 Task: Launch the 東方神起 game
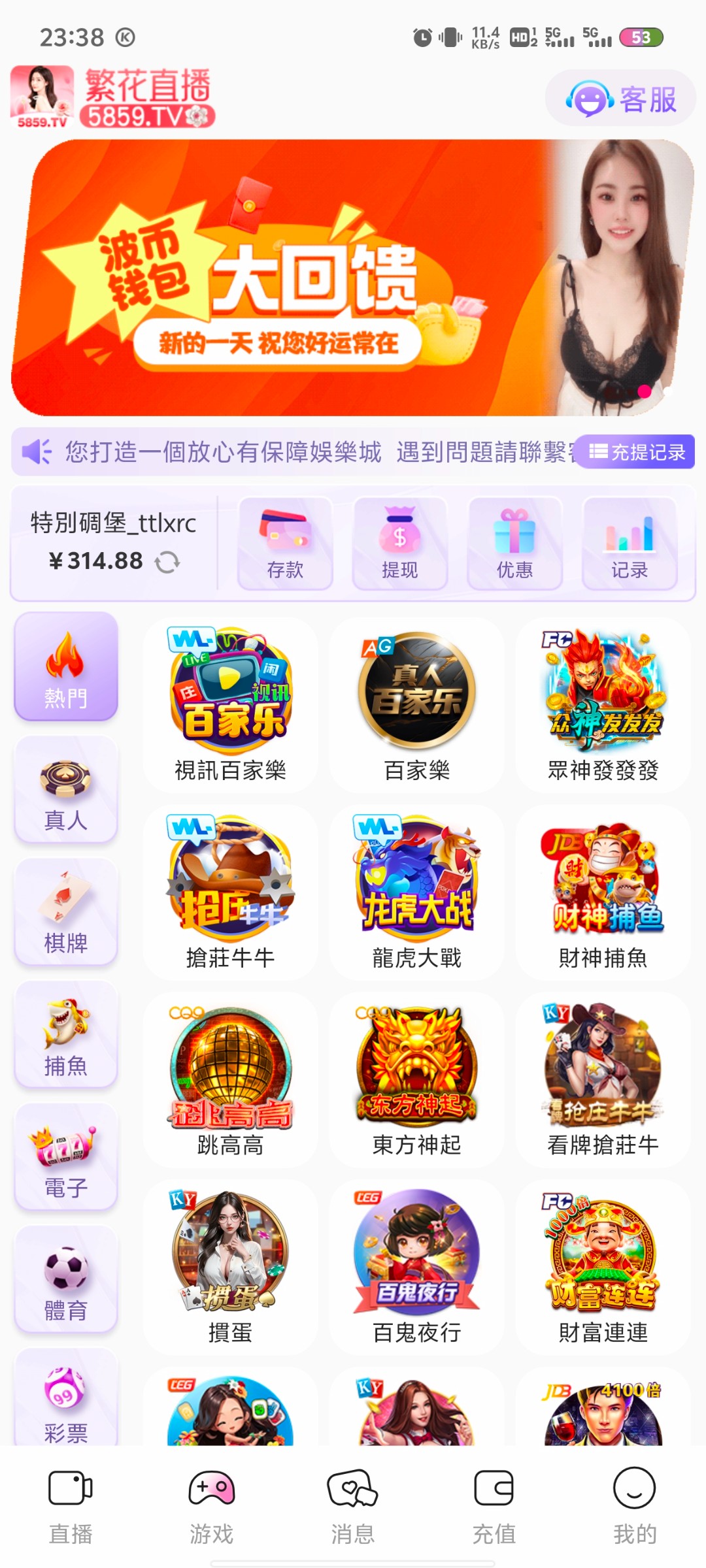(x=416, y=1079)
